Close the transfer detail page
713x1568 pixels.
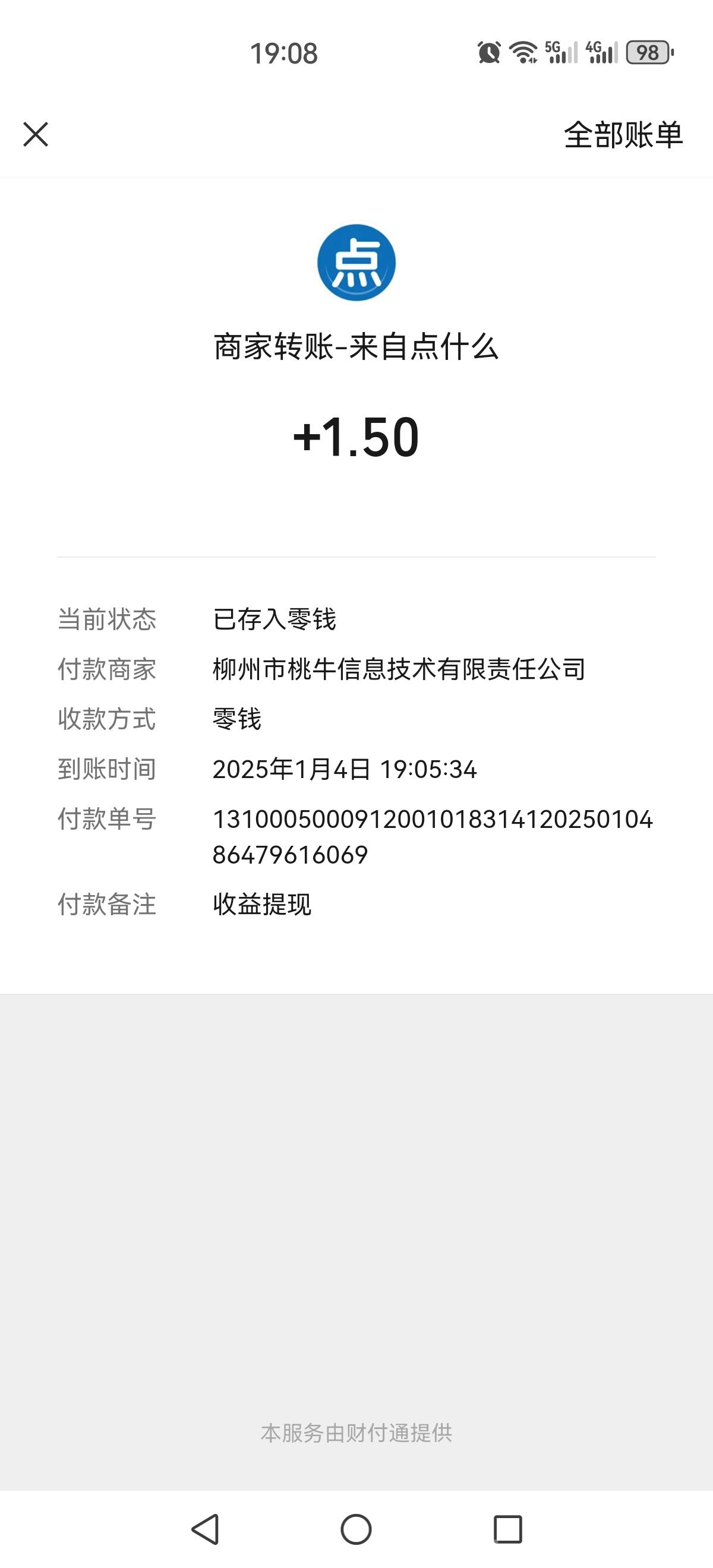tap(35, 134)
